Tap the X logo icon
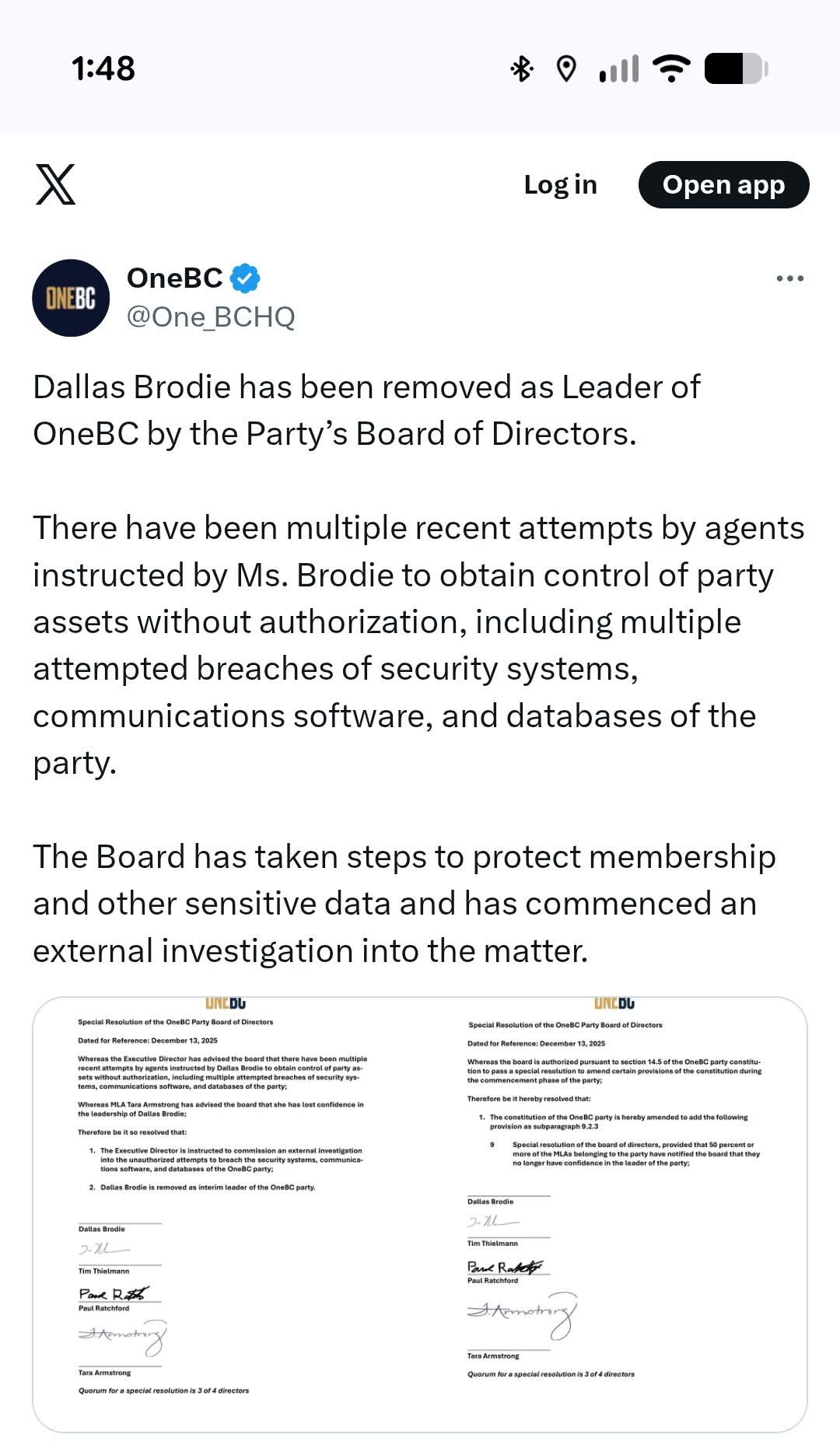This screenshot has width=840, height=1452. click(55, 184)
